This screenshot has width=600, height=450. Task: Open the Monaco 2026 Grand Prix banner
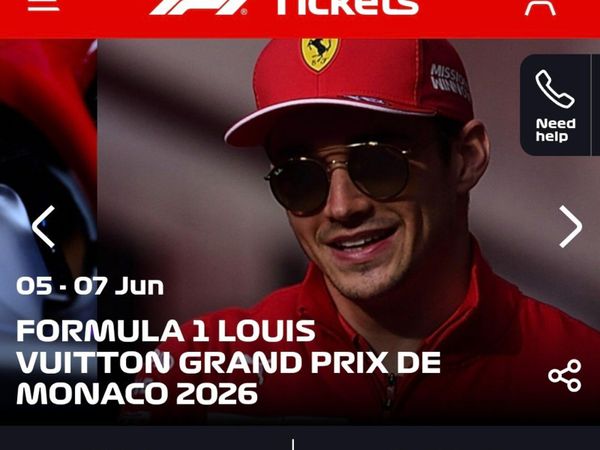pyautogui.click(x=228, y=362)
